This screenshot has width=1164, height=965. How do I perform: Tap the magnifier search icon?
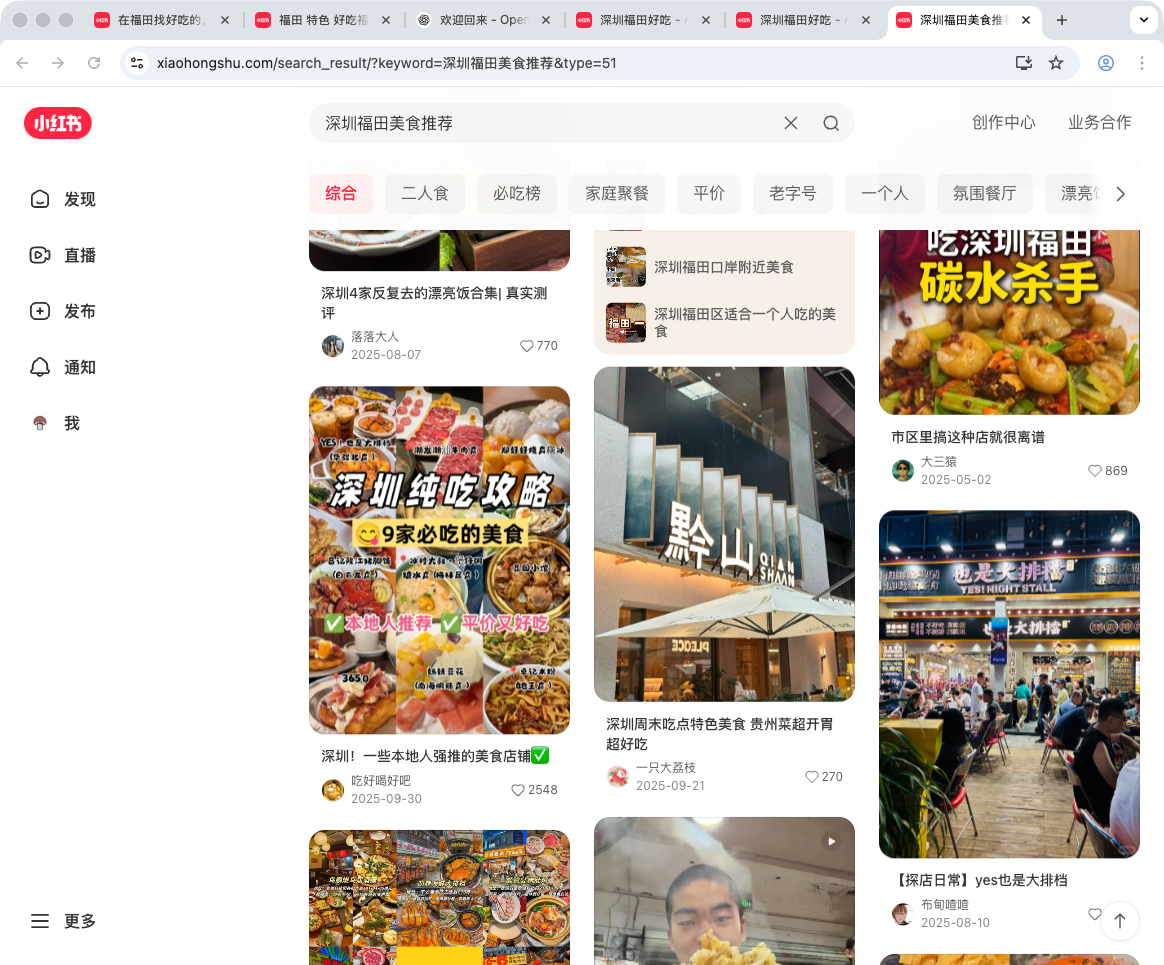(x=831, y=123)
